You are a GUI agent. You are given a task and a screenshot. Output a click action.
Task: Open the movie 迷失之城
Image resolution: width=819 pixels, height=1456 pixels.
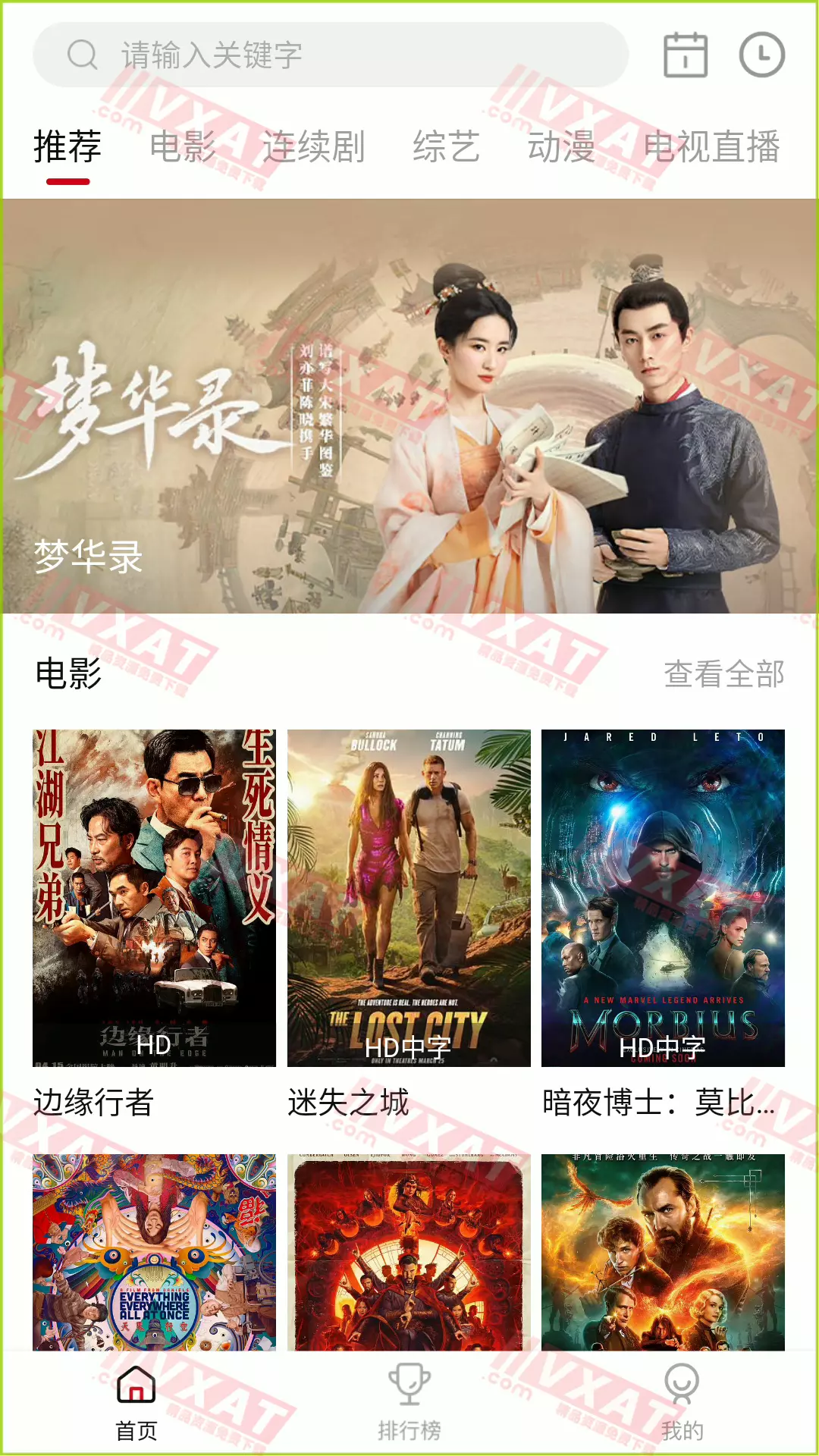409,898
